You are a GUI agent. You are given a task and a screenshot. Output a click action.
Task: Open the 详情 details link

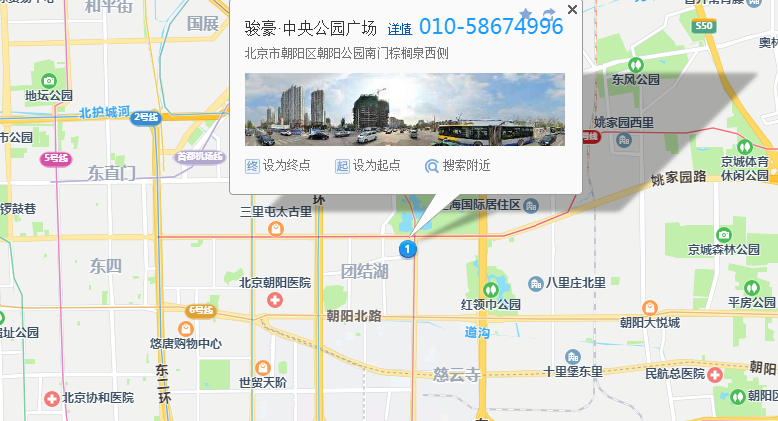point(400,29)
